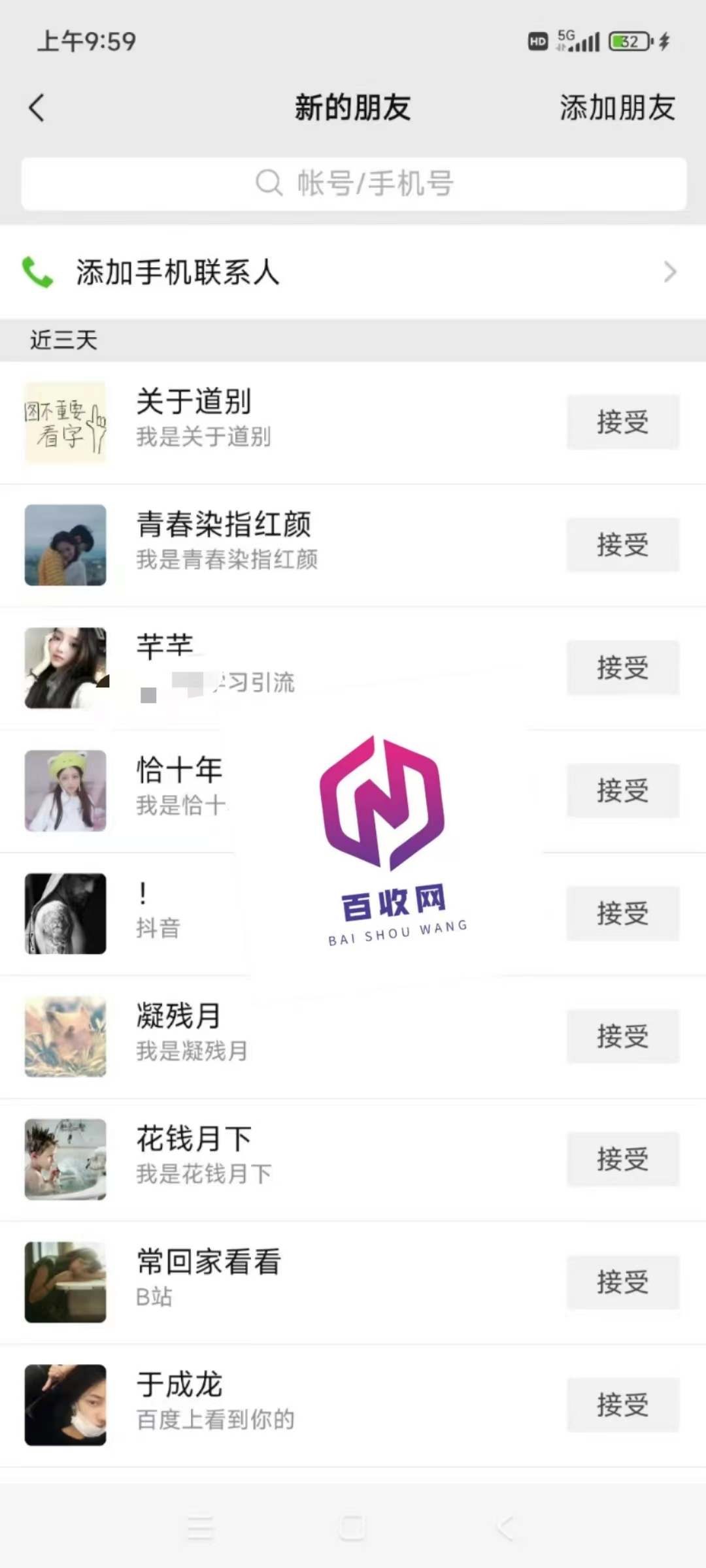Focus the 帐号/手机号 search field
Image resolution: width=706 pixels, height=1568 pixels.
pyautogui.click(x=354, y=184)
